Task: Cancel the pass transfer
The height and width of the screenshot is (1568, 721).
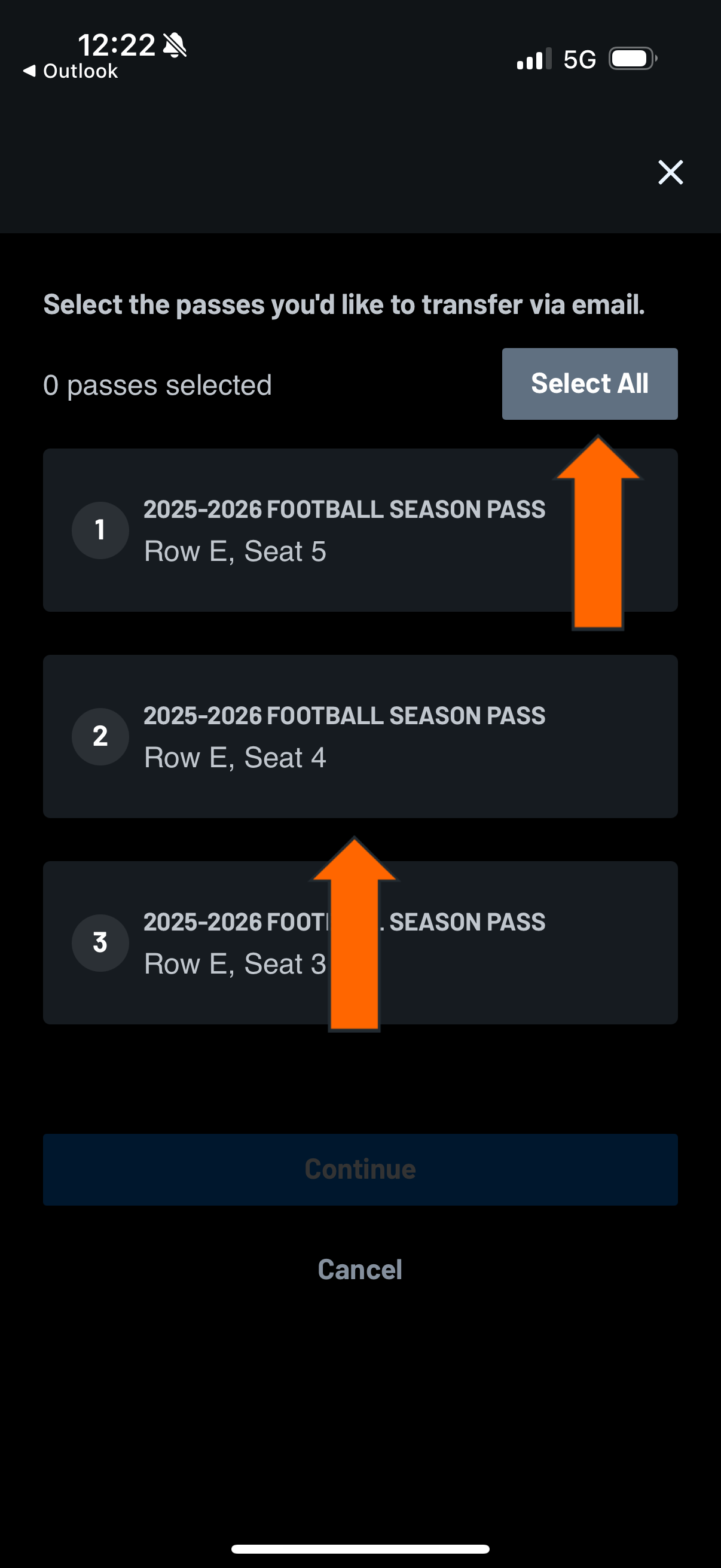Action: (359, 1270)
